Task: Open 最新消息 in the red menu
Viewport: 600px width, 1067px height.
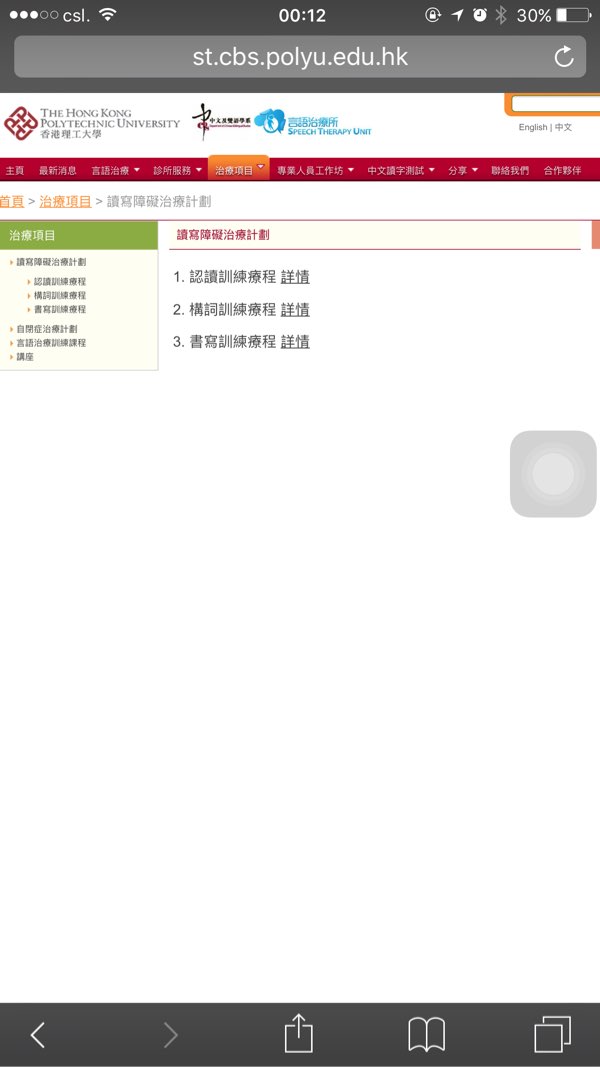Action: (58, 170)
